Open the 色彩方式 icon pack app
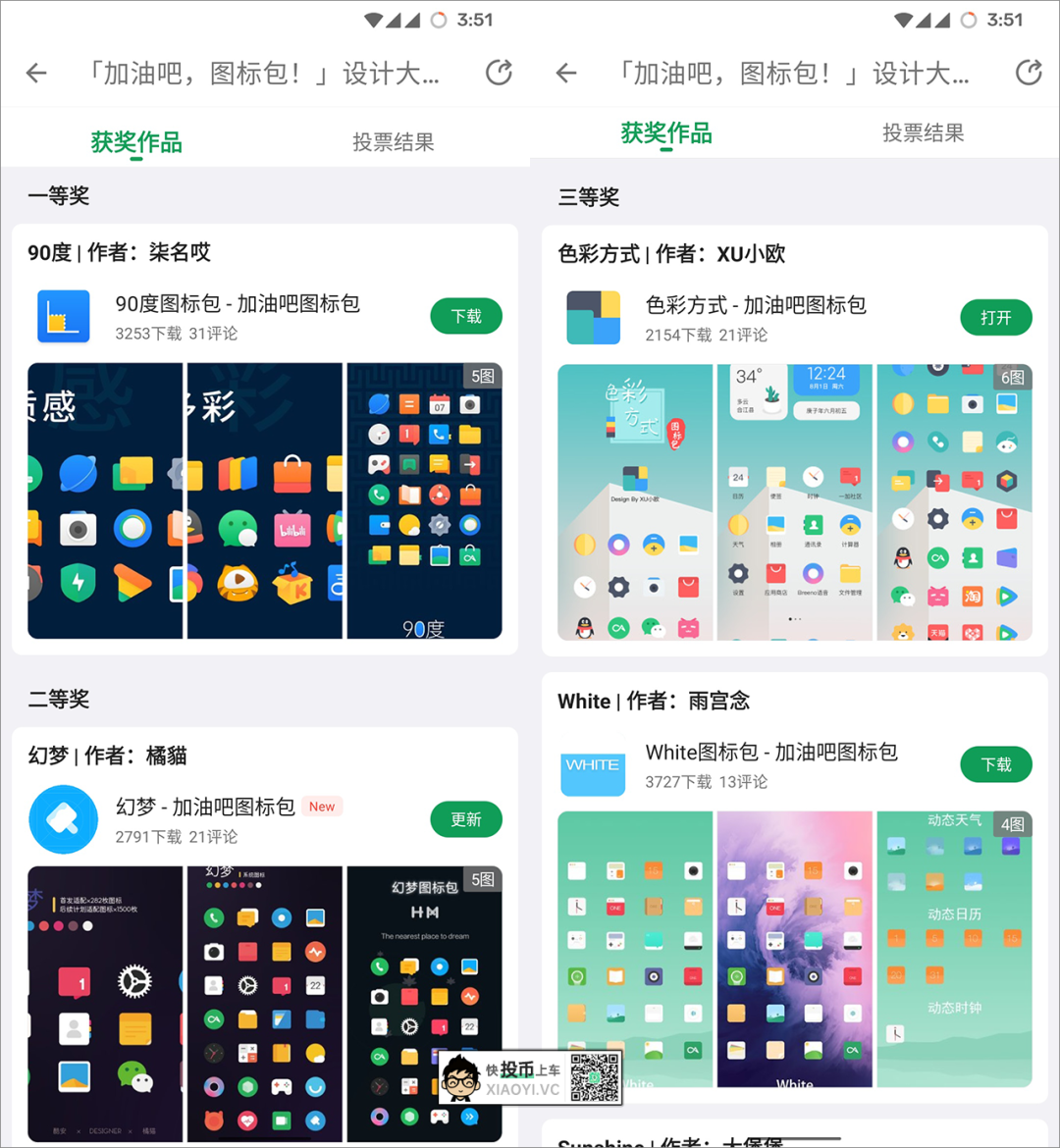The height and width of the screenshot is (1148, 1060). 995,318
